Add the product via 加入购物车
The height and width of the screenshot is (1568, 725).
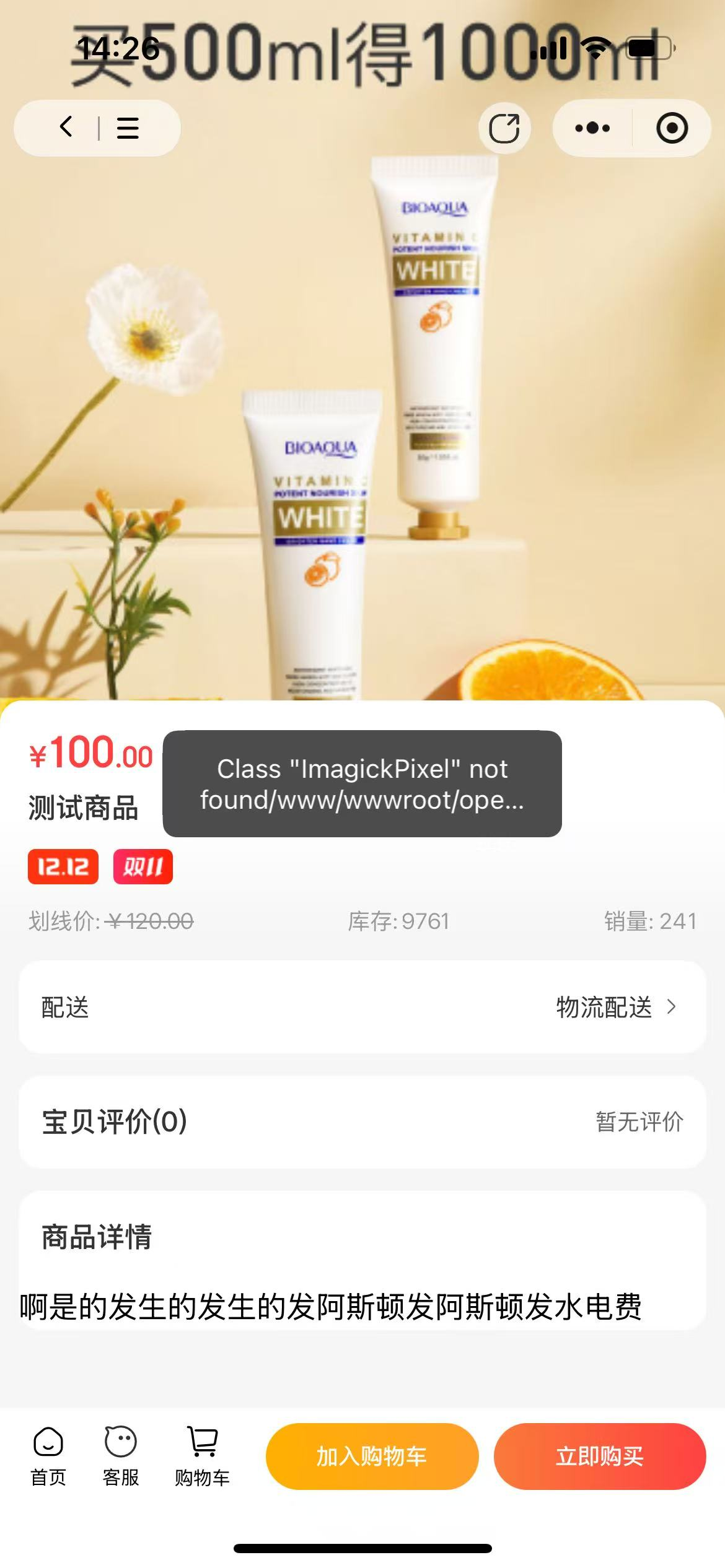pyautogui.click(x=372, y=1457)
